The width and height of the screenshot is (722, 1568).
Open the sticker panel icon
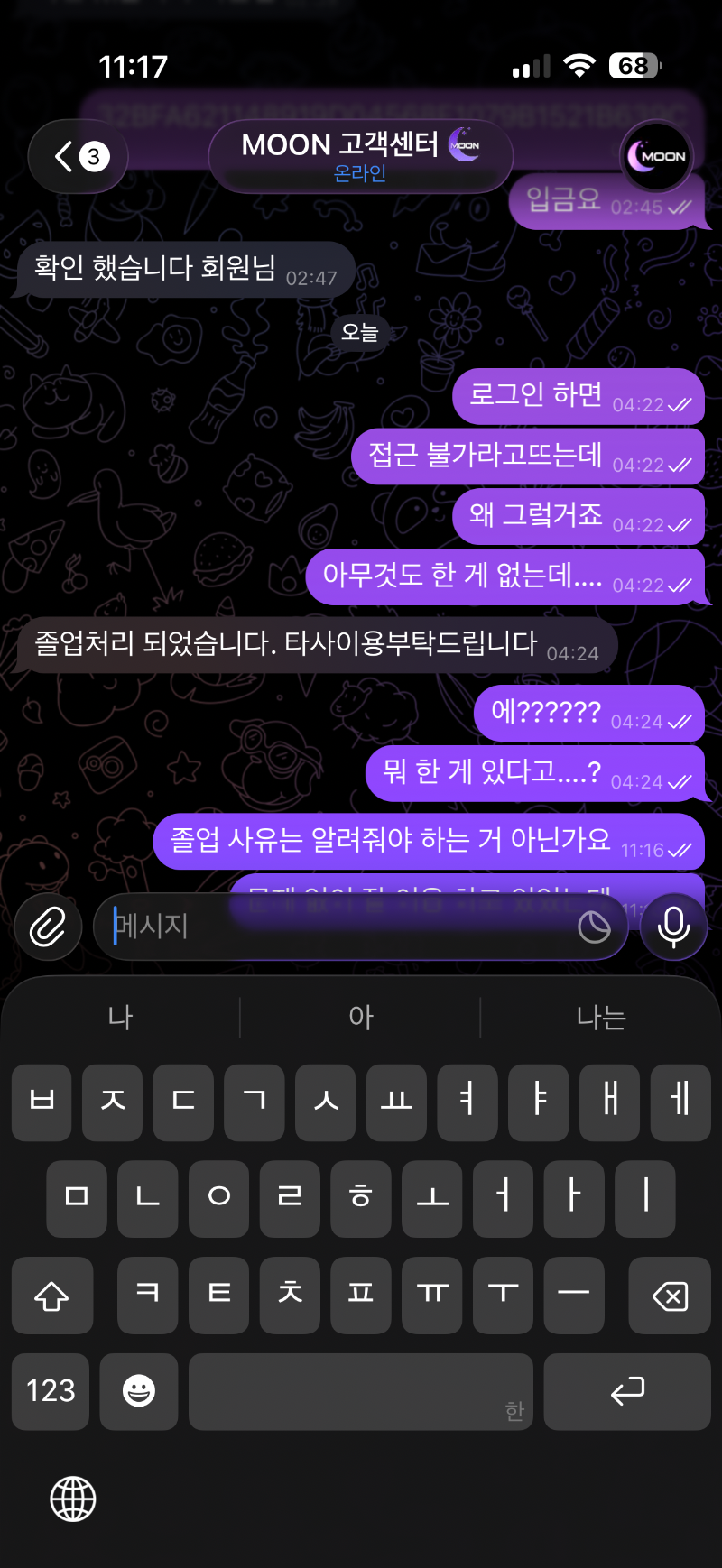click(x=594, y=927)
